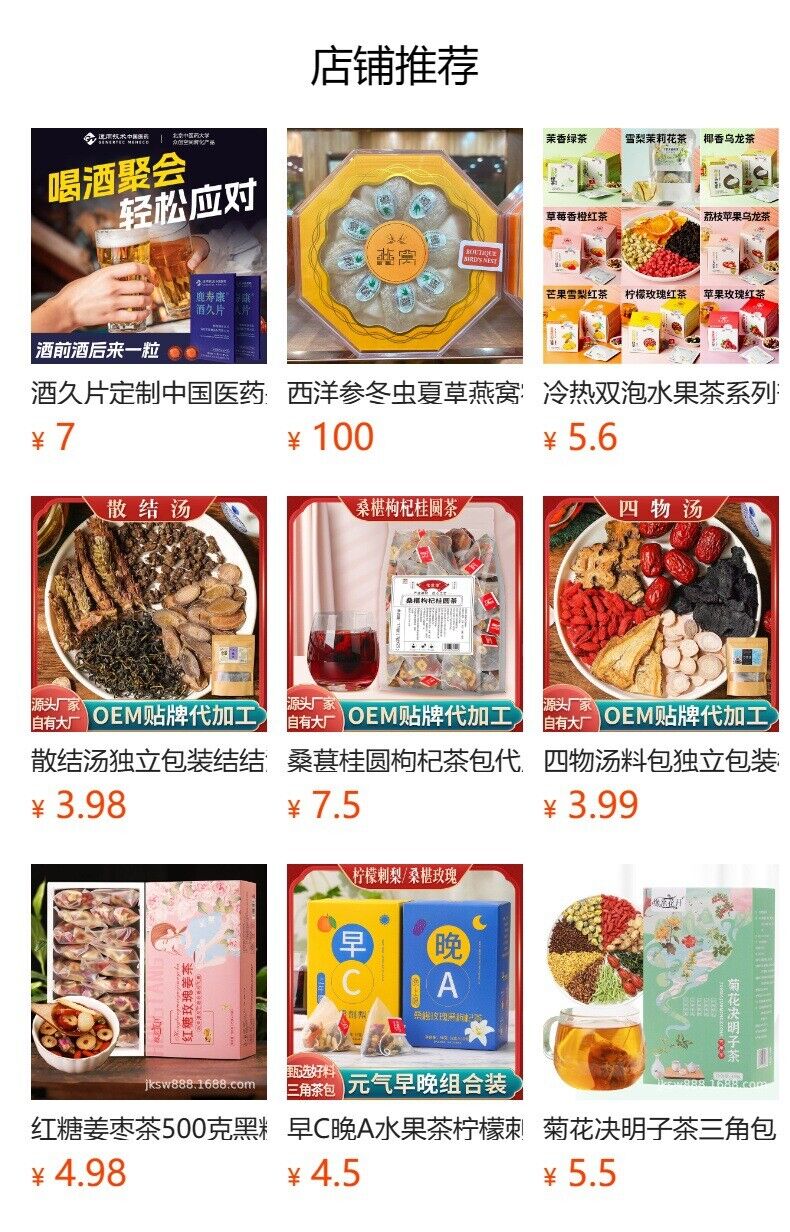The width and height of the screenshot is (790, 1232).
Task: Open the 酒久片 hangover tablet product card
Action: click(x=148, y=246)
